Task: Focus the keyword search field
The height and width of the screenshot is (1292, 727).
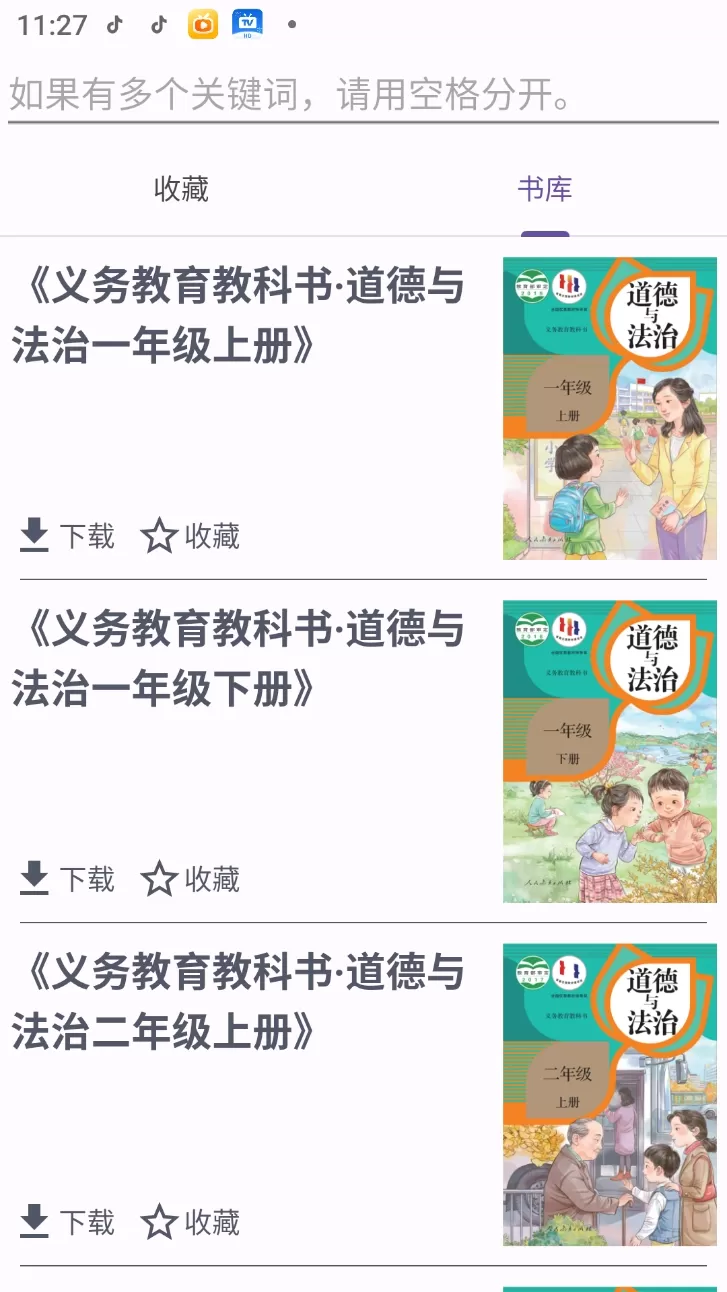Action: click(x=363, y=95)
